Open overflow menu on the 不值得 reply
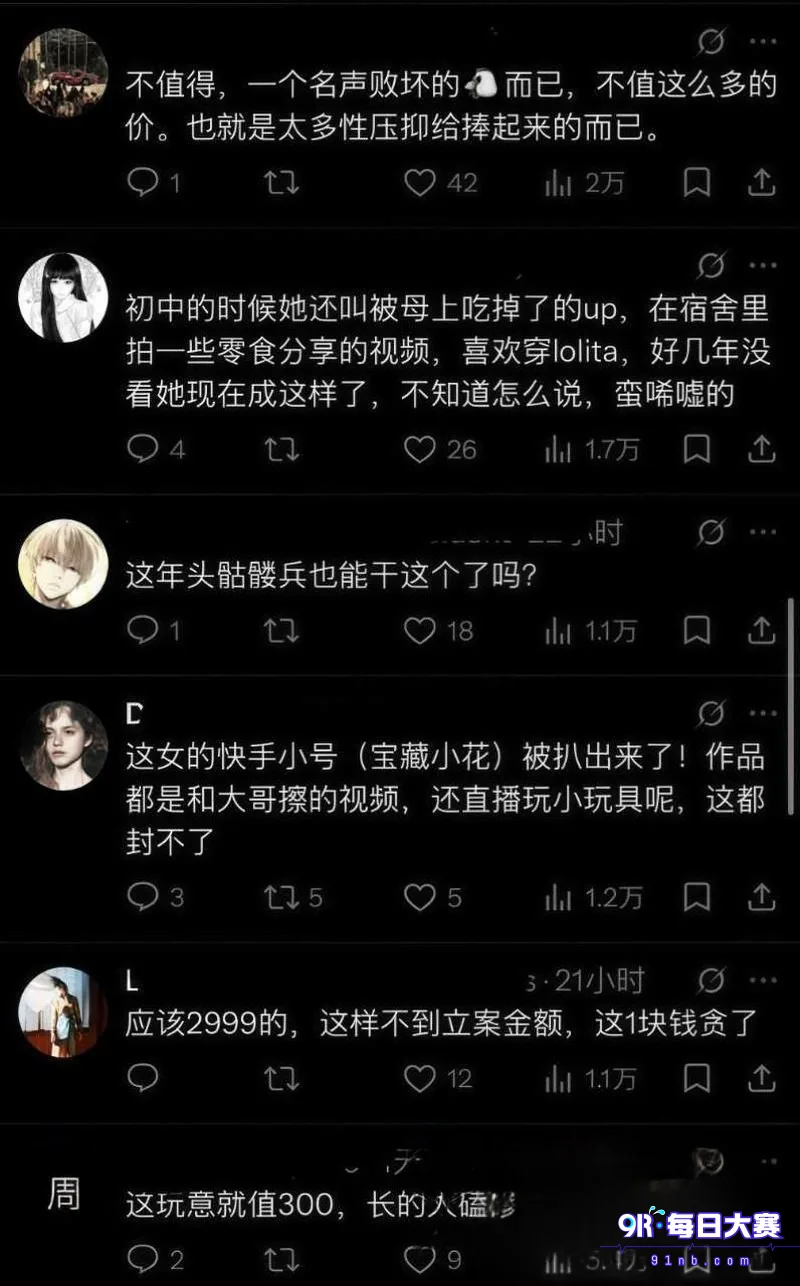Image resolution: width=800 pixels, height=1286 pixels. [x=763, y=41]
